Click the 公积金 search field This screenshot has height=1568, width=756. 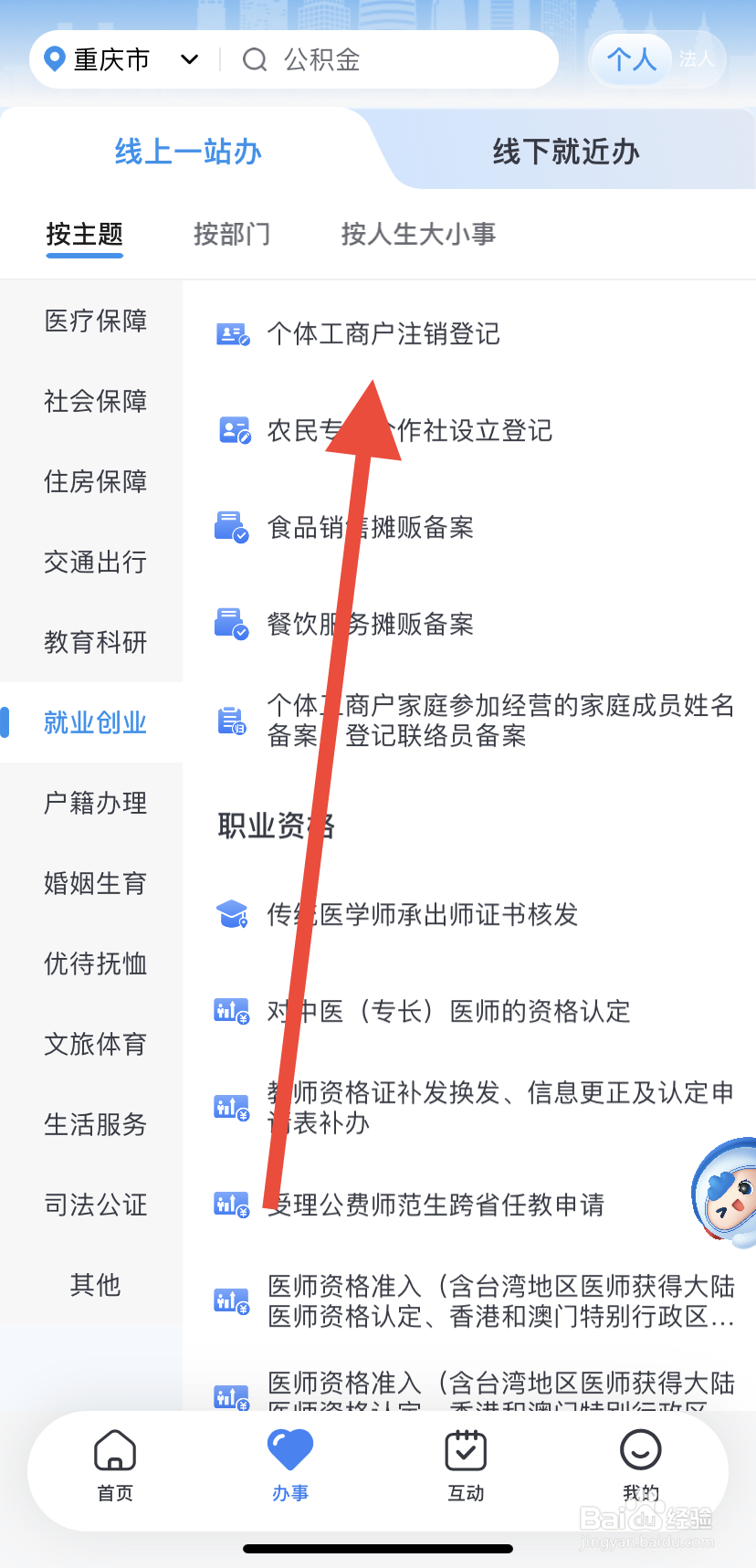click(x=393, y=58)
